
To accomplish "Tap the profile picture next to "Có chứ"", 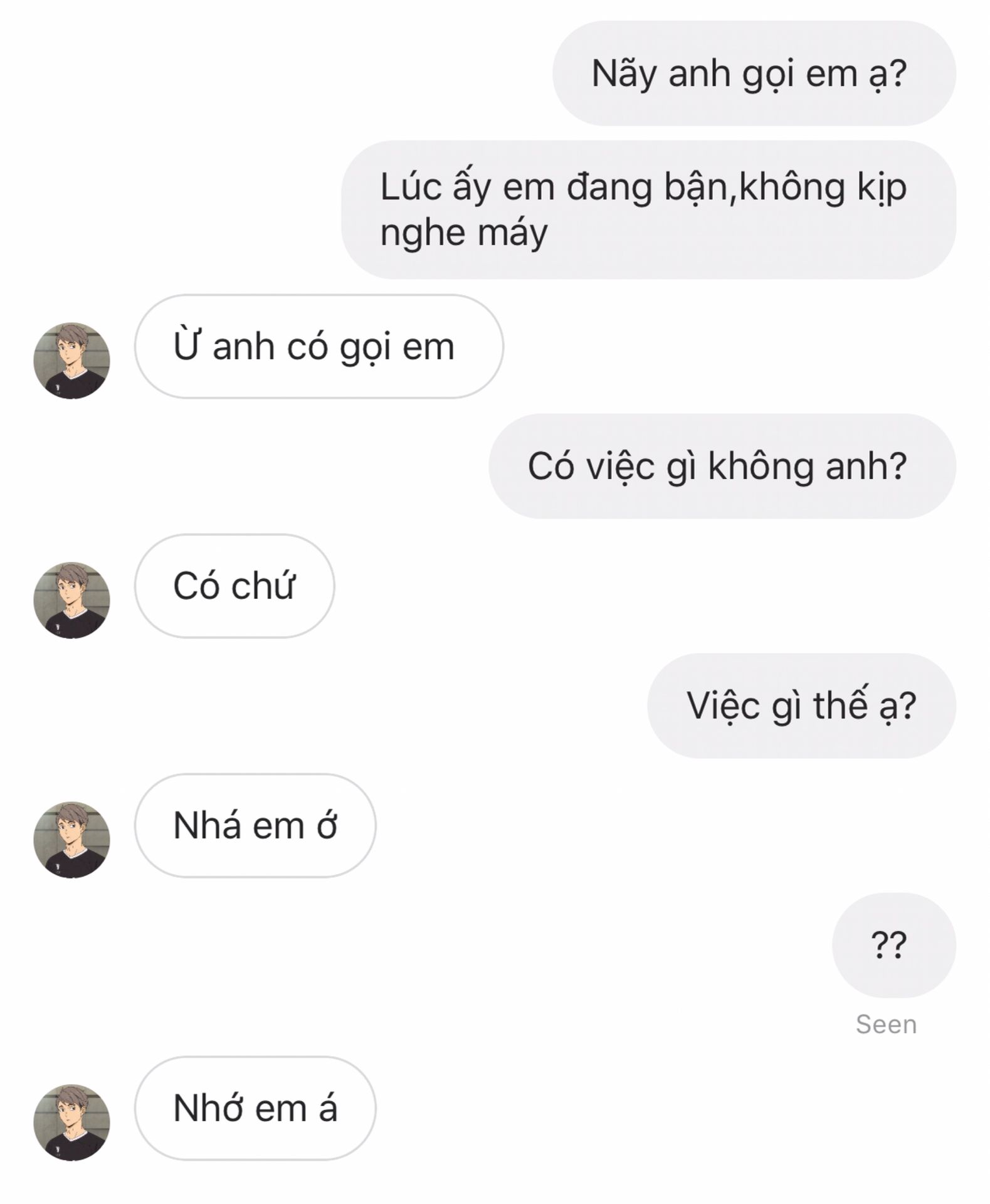I will [71, 600].
